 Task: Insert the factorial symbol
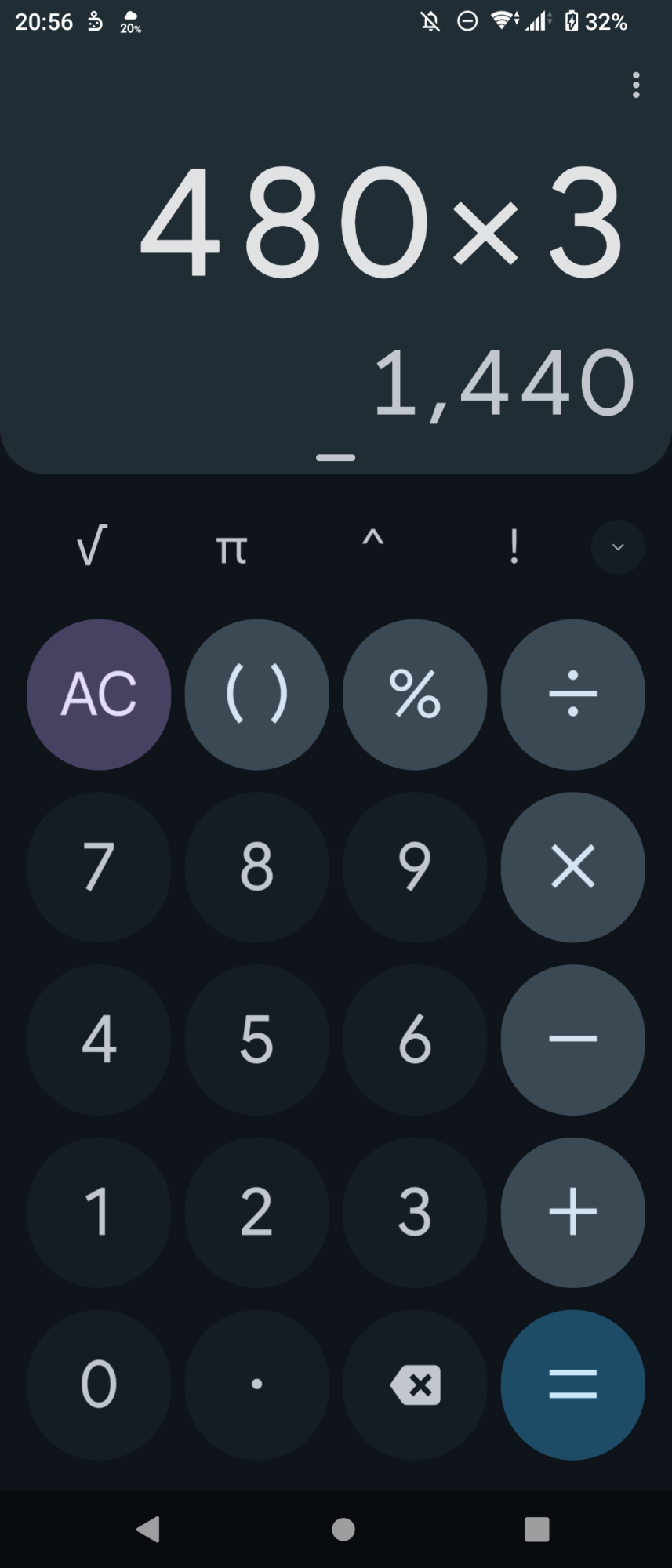point(514,546)
